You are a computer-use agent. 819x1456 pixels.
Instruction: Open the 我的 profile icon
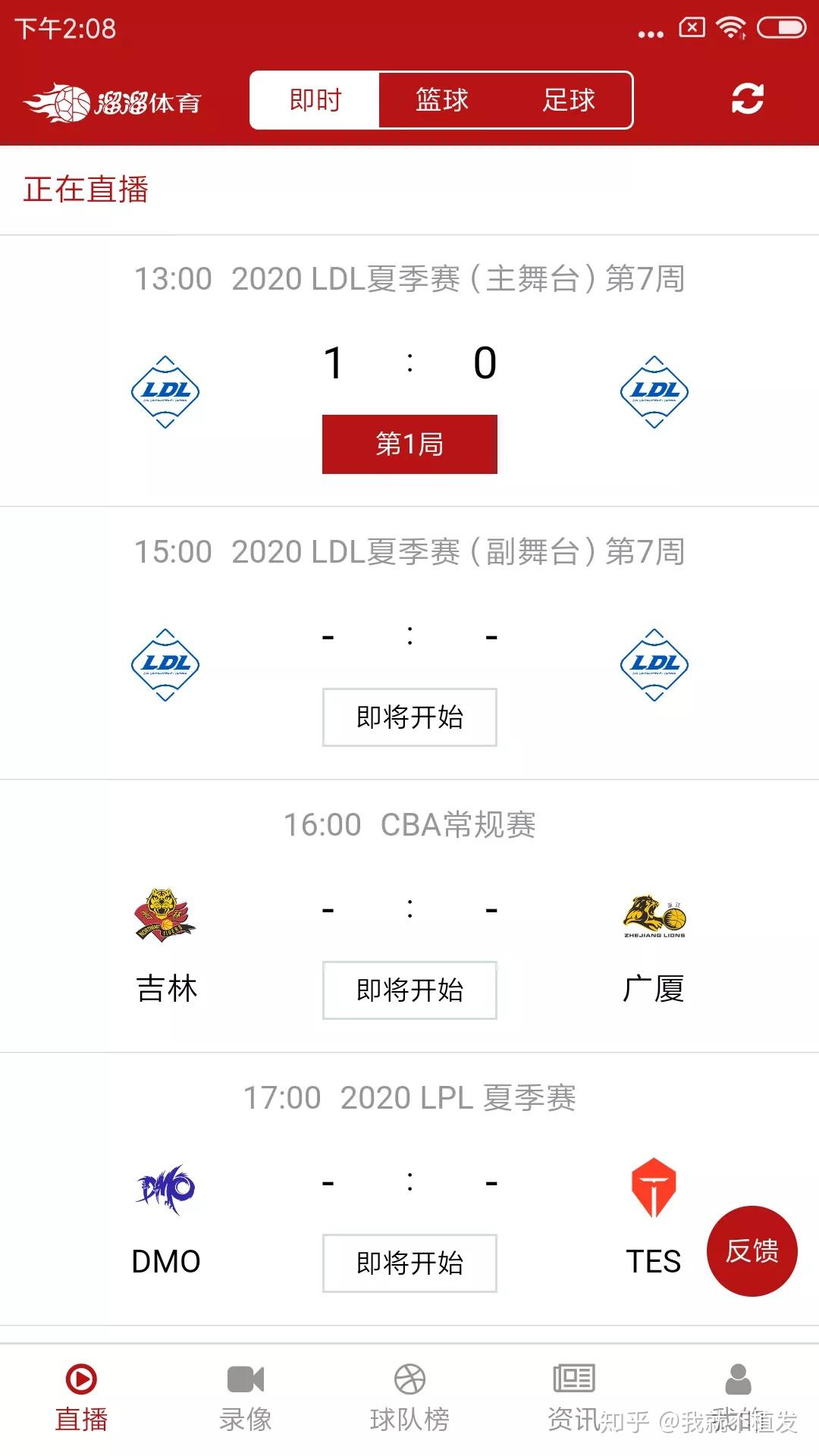tap(736, 1395)
